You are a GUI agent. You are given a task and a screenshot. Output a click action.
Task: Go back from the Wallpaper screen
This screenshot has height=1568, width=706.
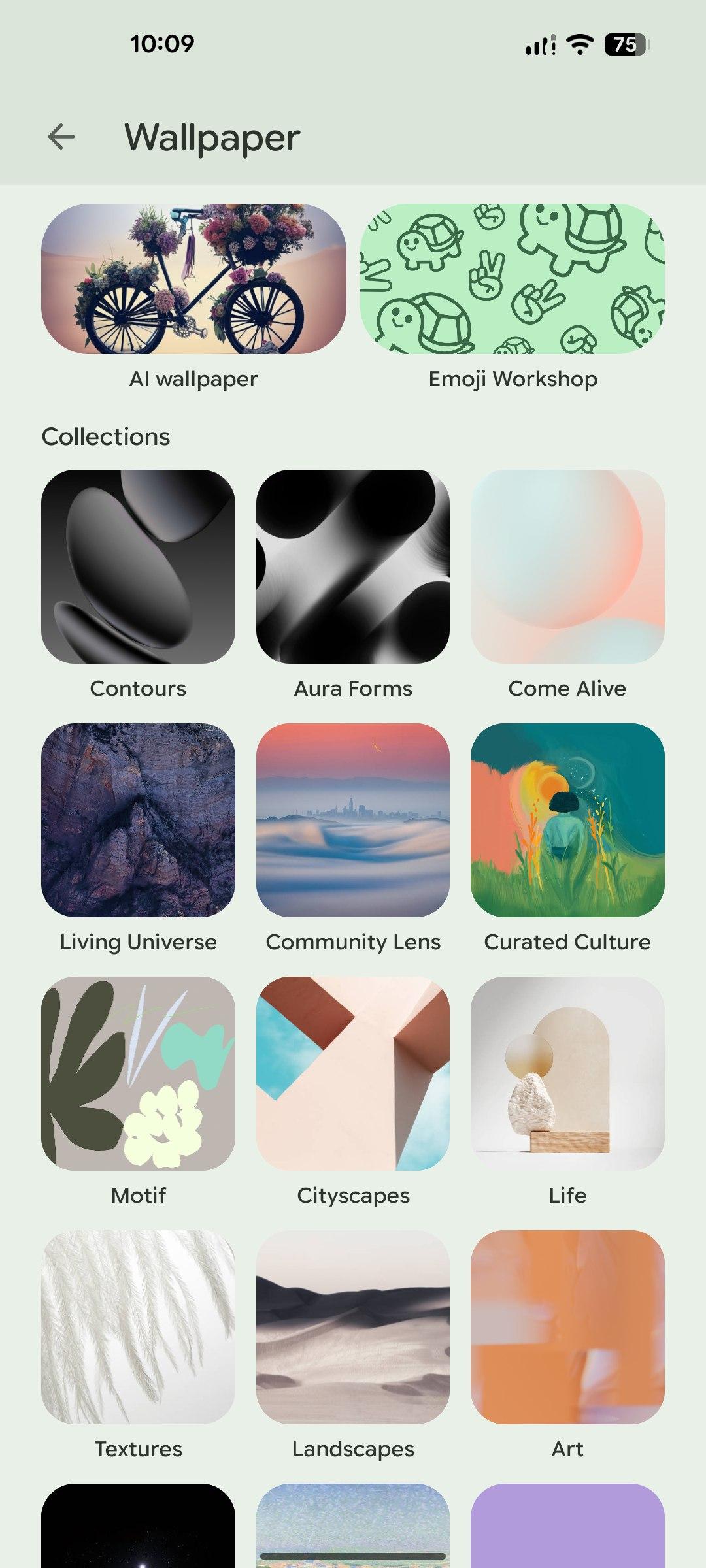[x=61, y=137]
